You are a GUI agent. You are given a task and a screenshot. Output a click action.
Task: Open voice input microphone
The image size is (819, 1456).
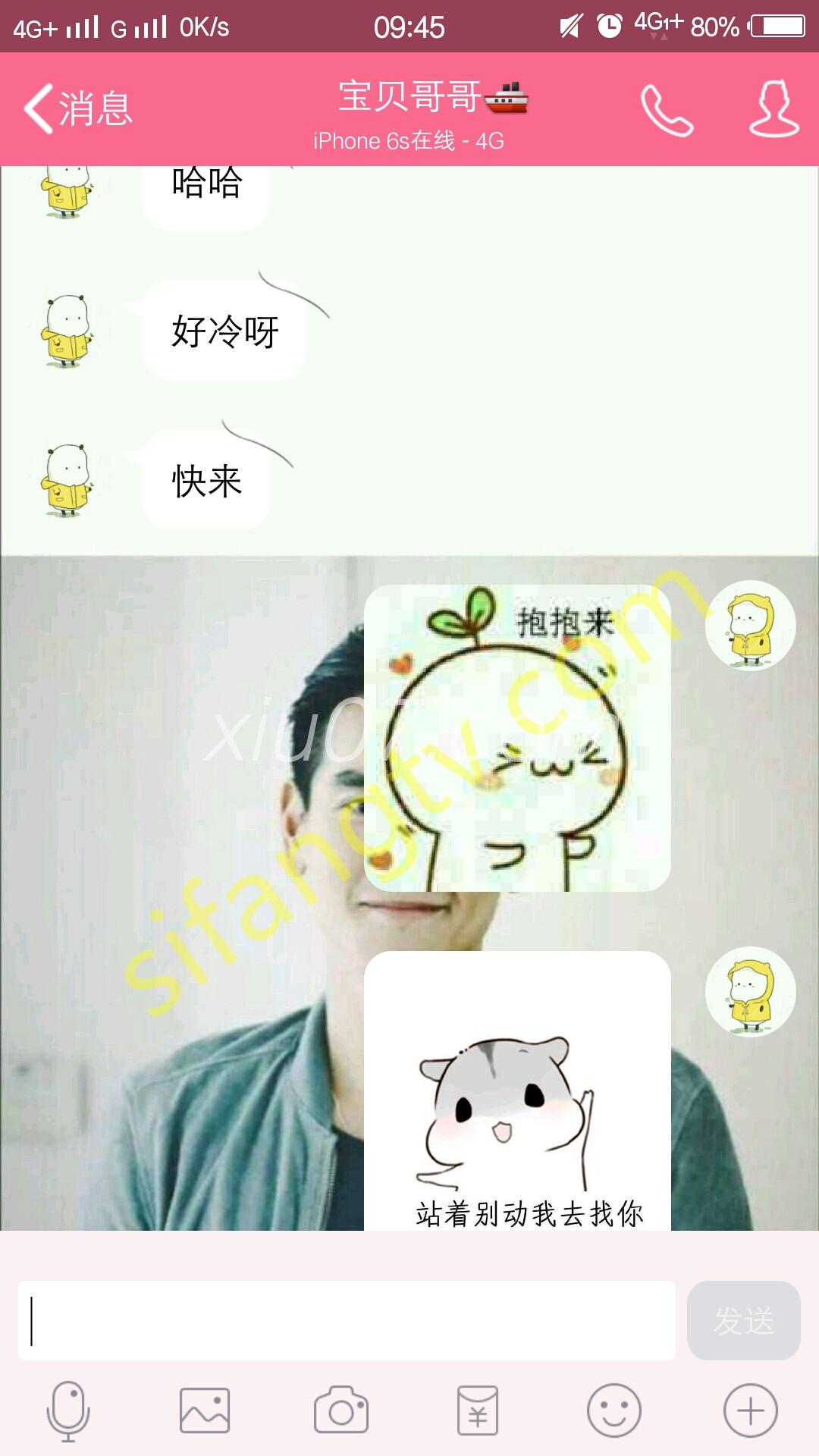click(68, 1410)
